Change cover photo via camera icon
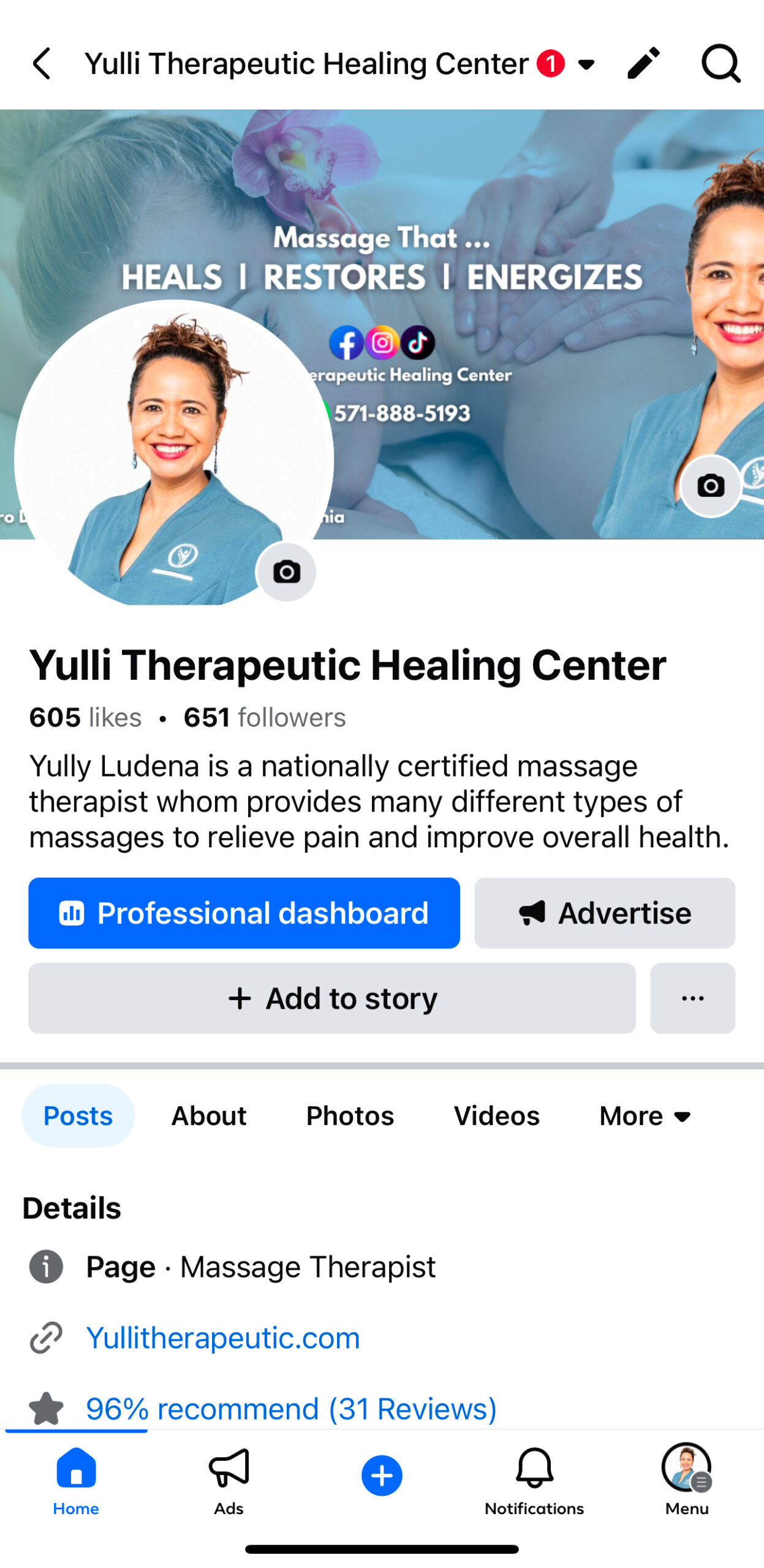 (710, 485)
